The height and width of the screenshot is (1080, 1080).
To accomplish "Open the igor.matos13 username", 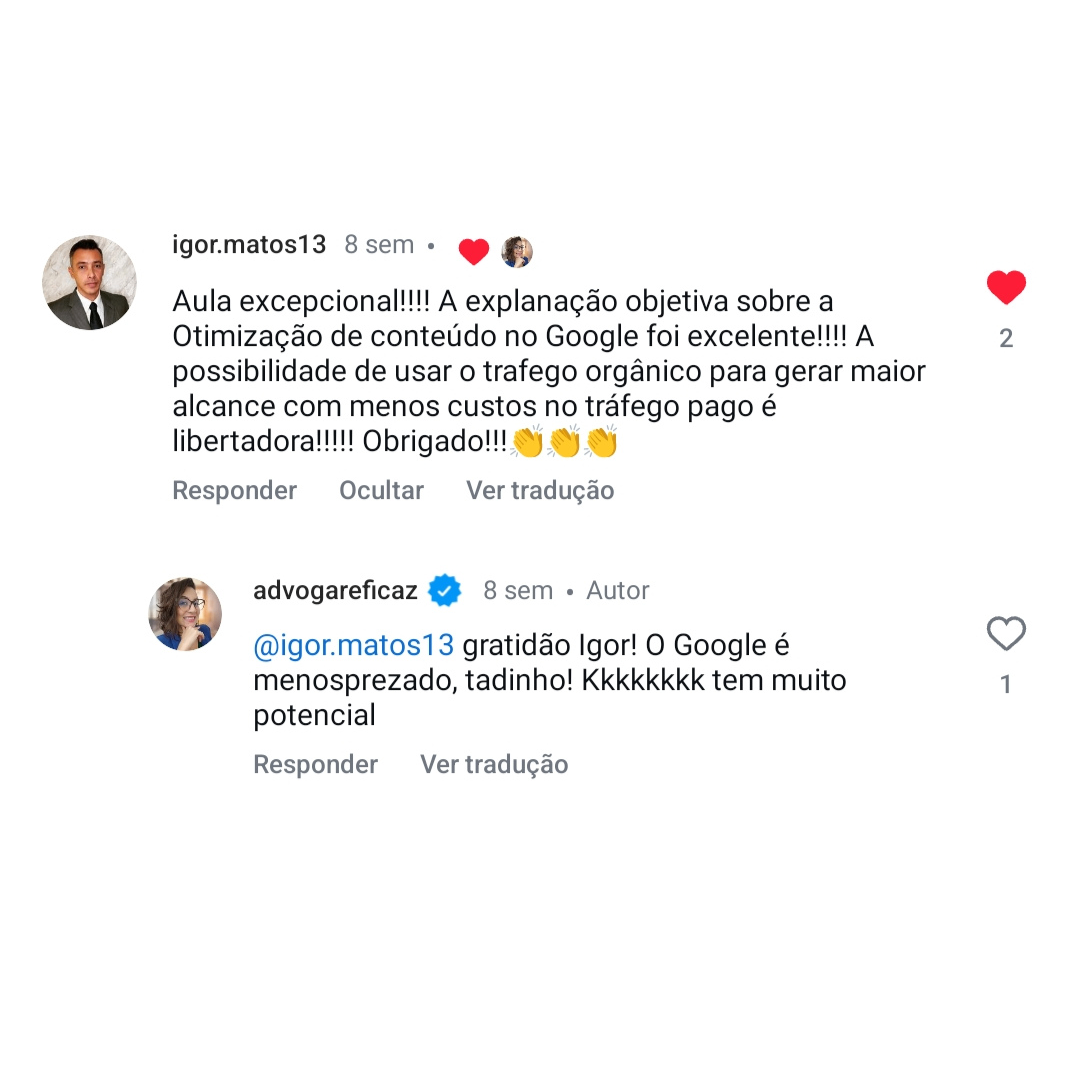I will [x=249, y=245].
